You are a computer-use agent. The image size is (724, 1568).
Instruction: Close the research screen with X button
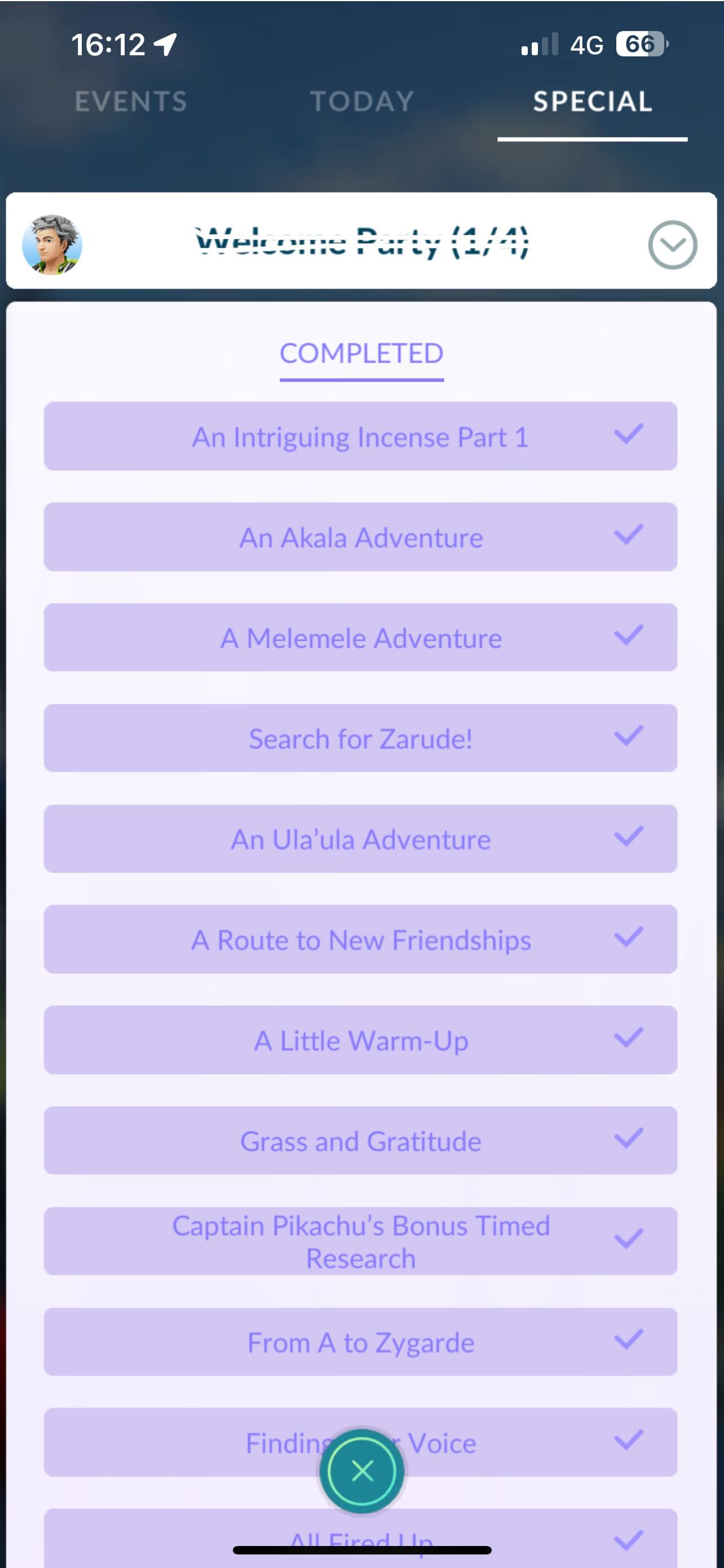tap(362, 1471)
